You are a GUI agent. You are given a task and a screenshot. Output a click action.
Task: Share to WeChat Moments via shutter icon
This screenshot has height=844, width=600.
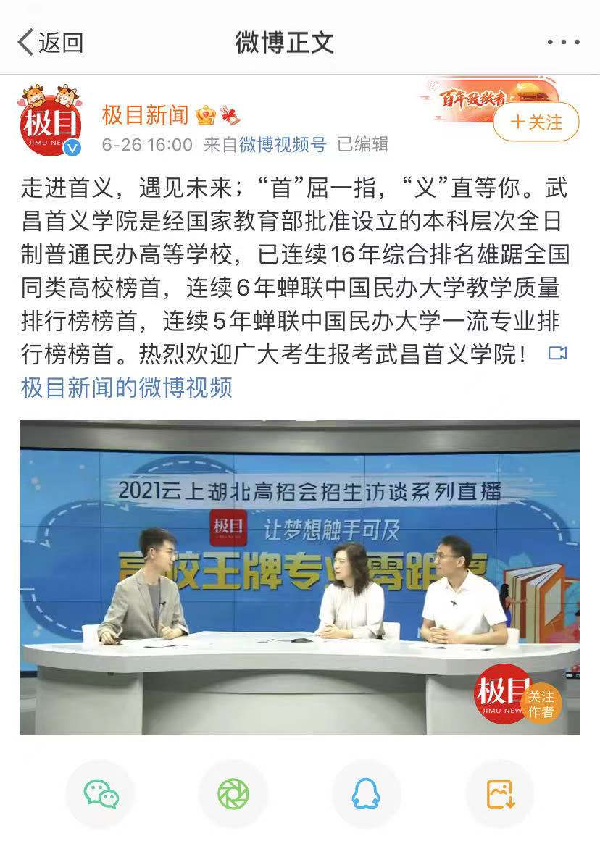point(233,794)
